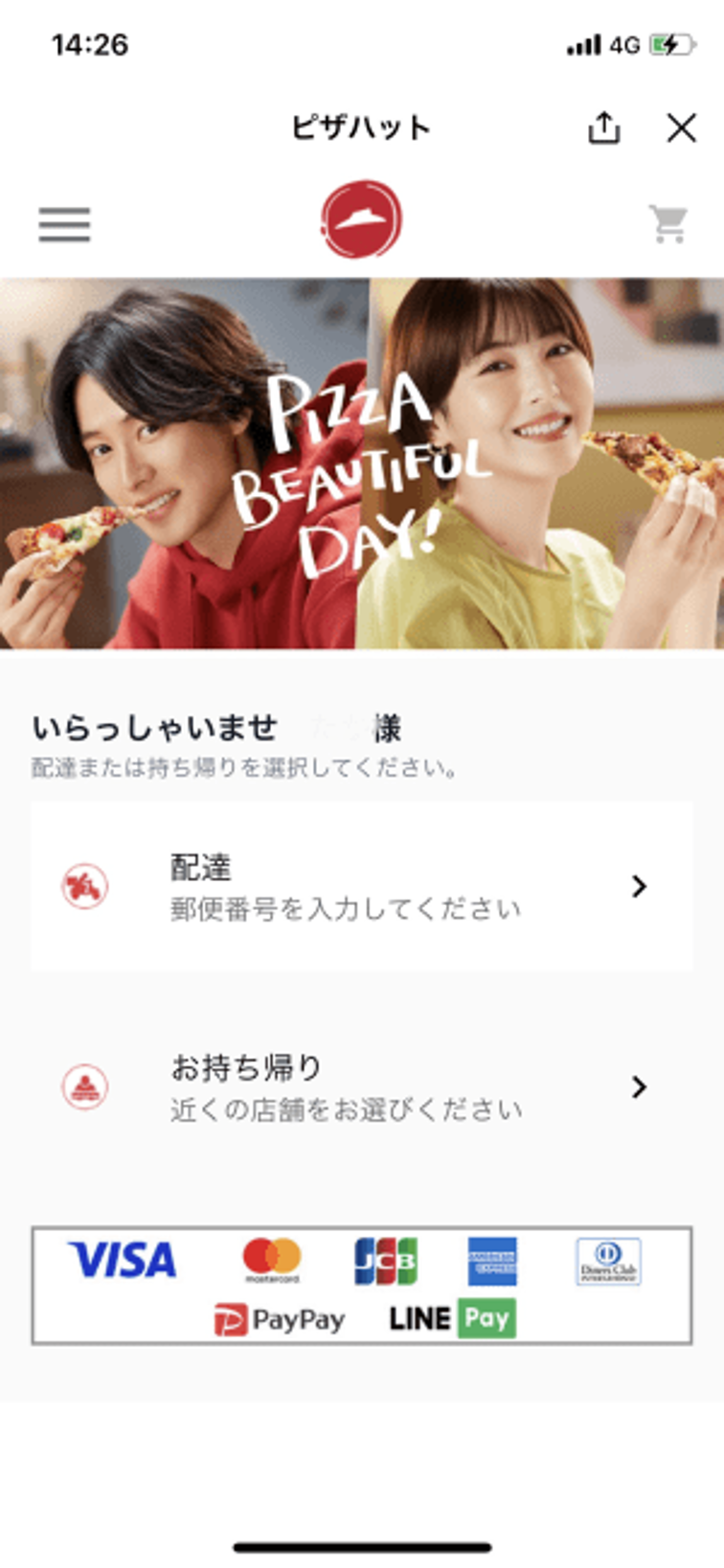Tap the Pizza Hut logo to go home
This screenshot has height=1568, width=724.
(x=361, y=219)
